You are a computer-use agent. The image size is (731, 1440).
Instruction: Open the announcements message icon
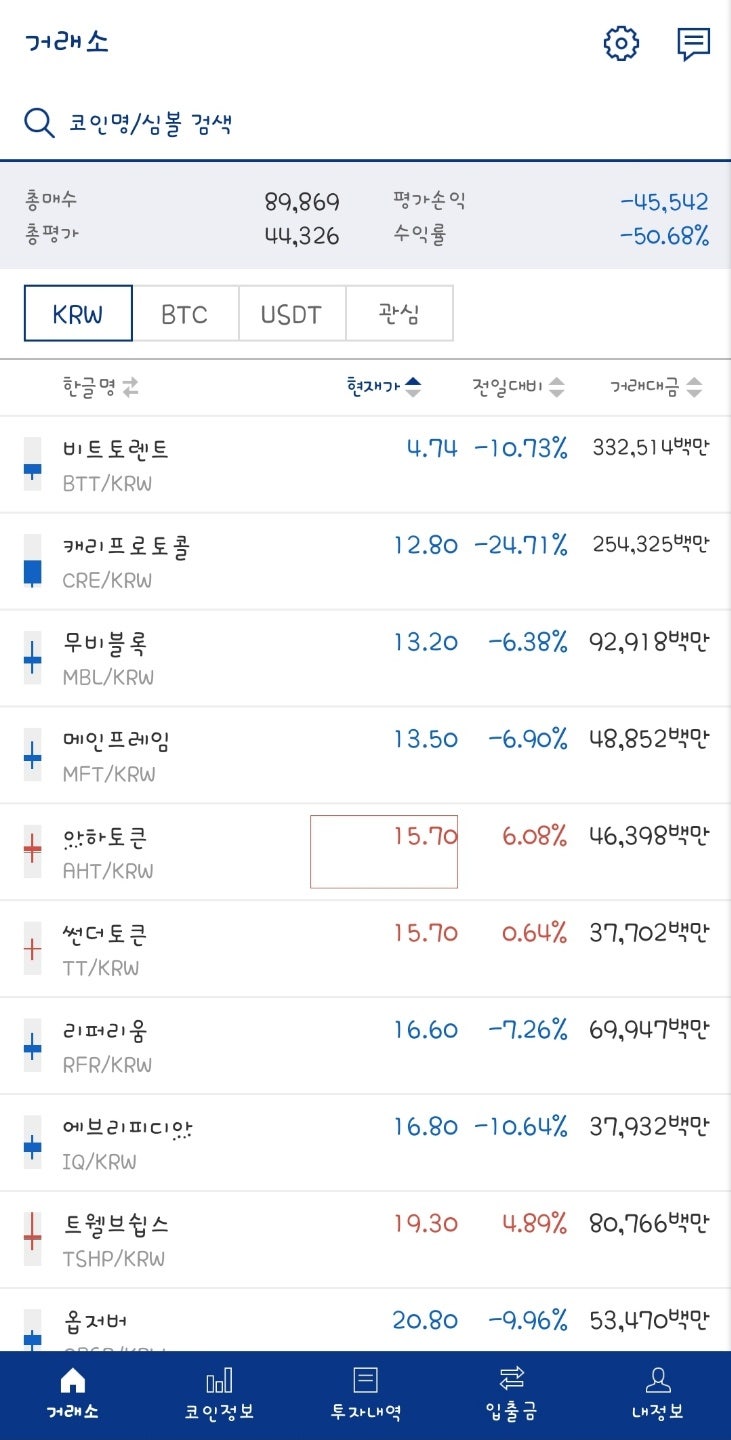pyautogui.click(x=693, y=42)
